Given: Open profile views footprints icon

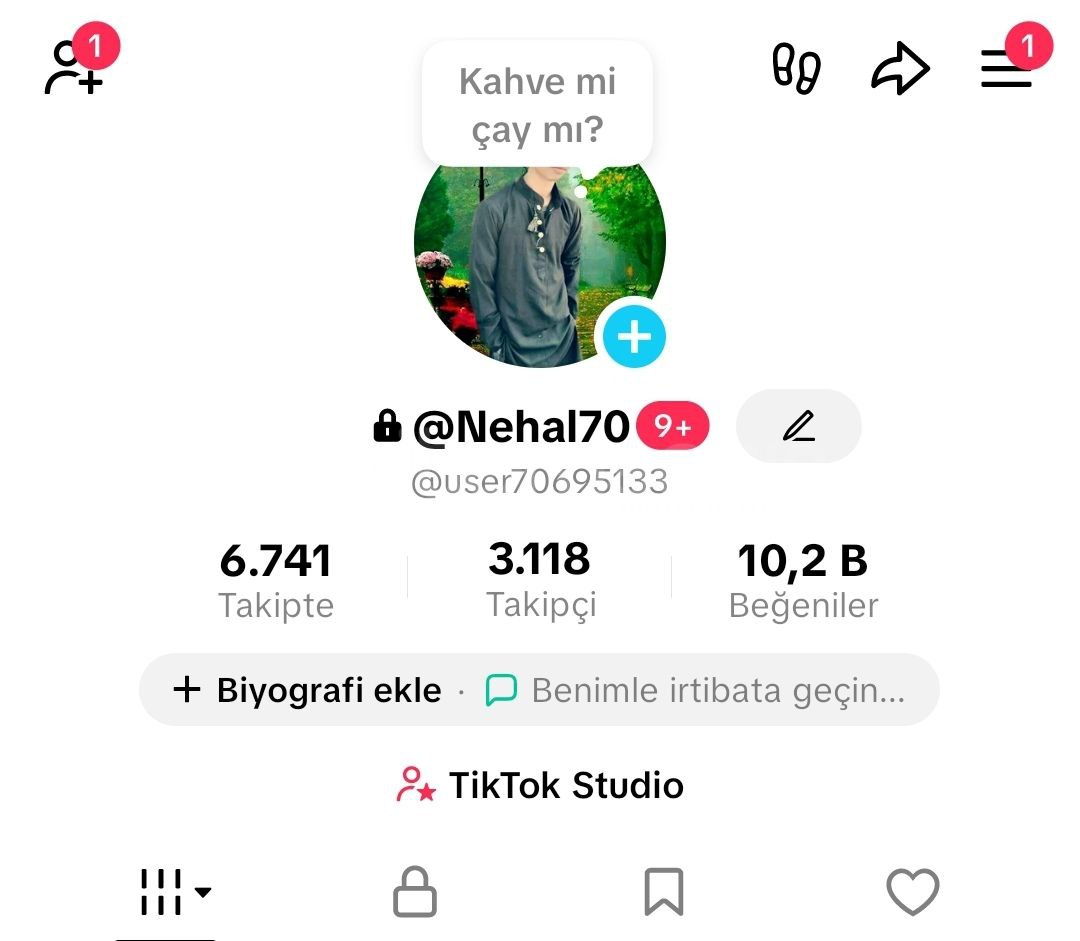Looking at the screenshot, I should tap(797, 68).
